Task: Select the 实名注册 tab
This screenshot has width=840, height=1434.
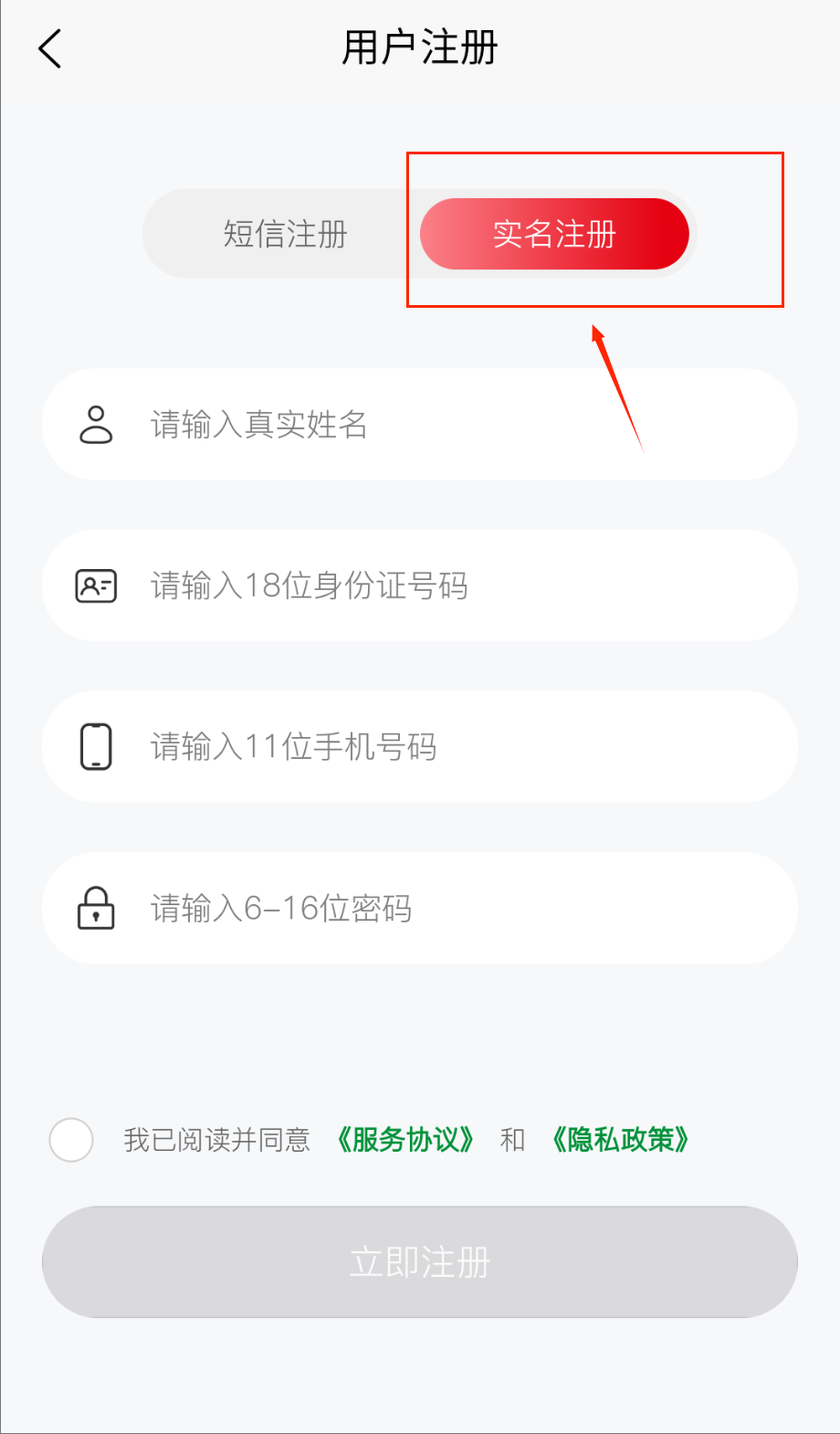Action: tap(554, 234)
